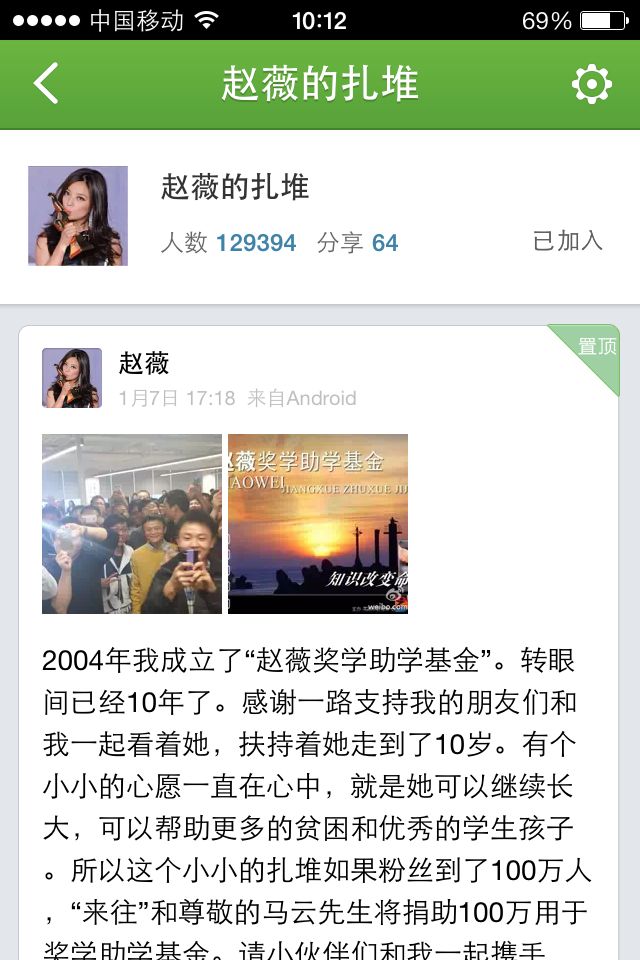
Task: View the sunset scholarship fund image
Action: tap(318, 524)
